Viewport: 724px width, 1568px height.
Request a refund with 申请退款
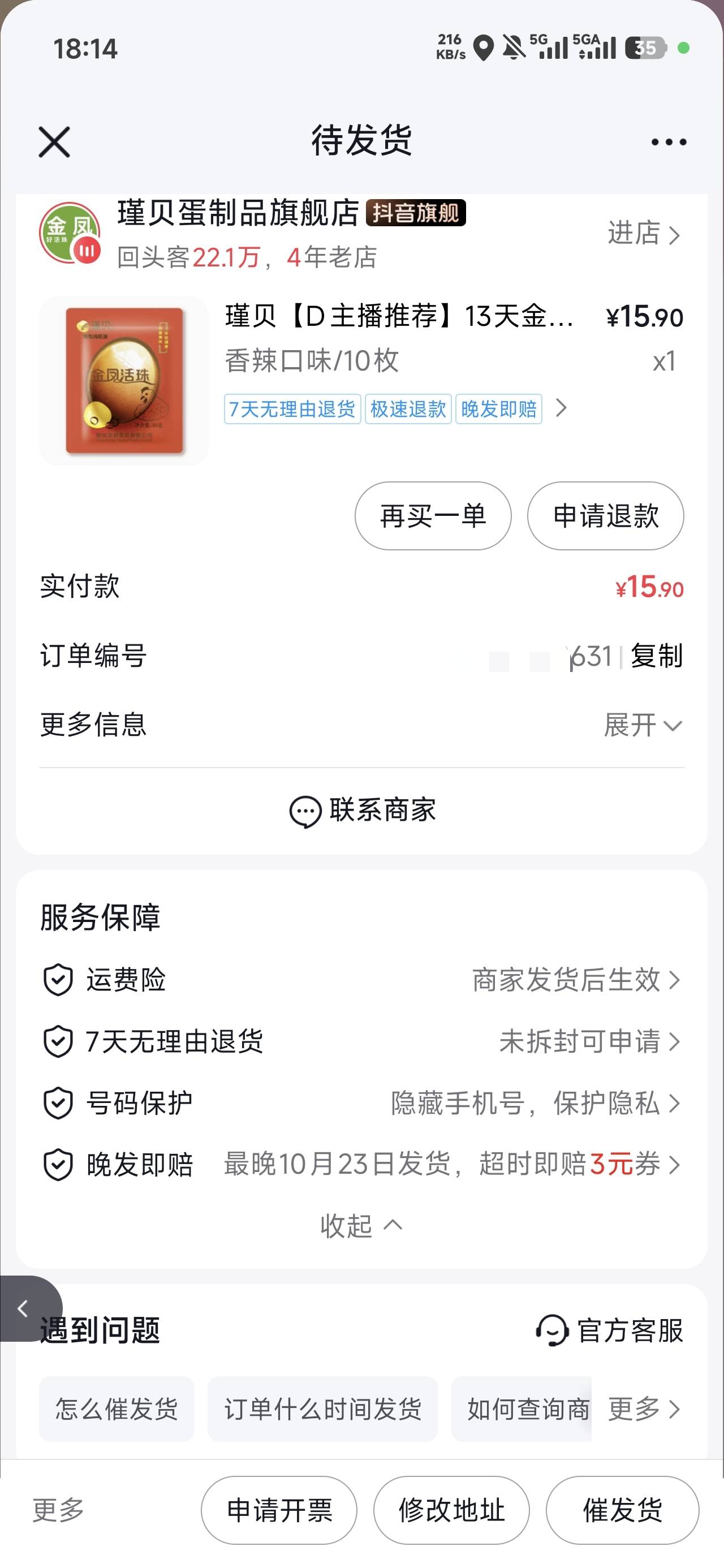pos(605,516)
